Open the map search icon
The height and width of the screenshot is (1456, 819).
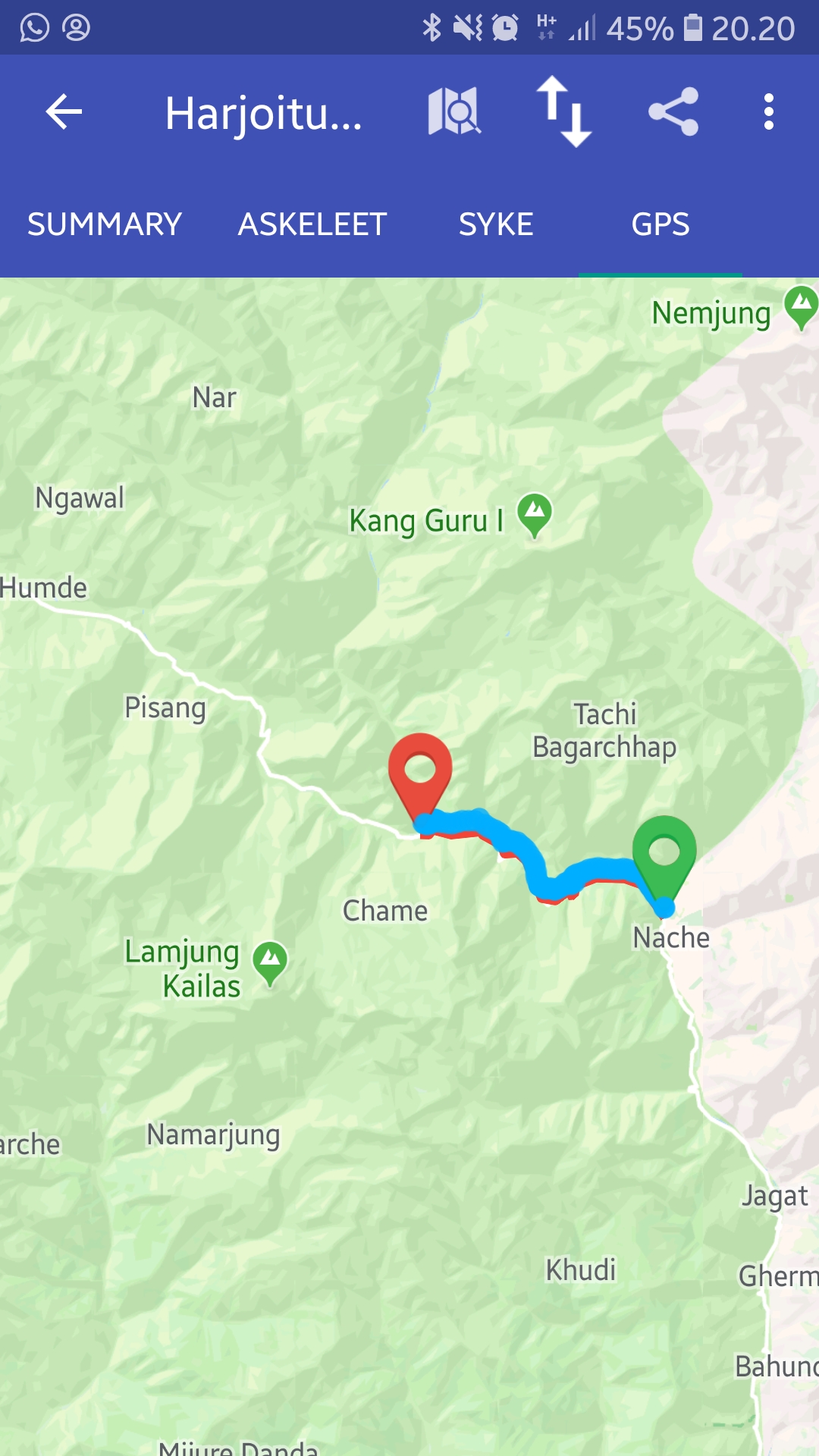454,111
